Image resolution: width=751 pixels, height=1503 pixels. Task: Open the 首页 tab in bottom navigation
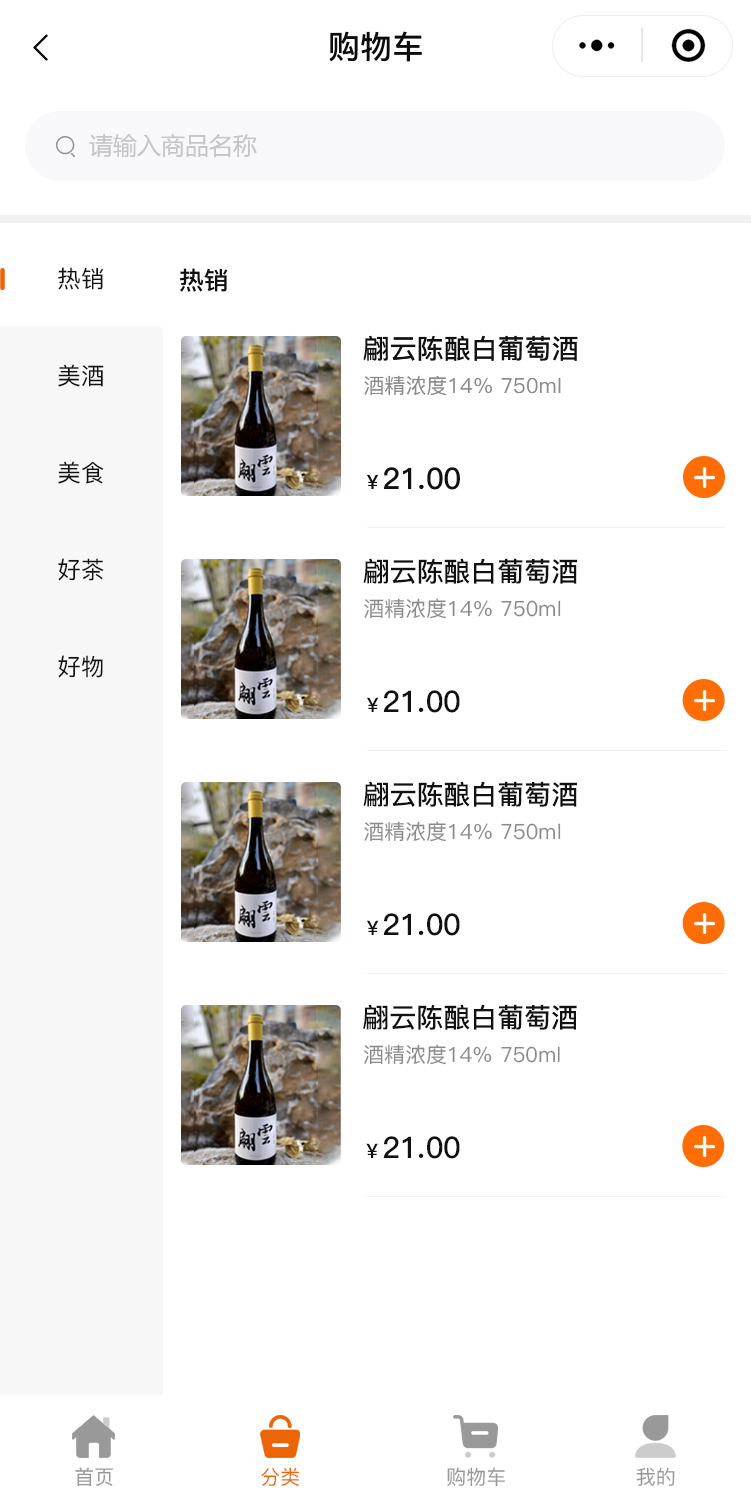pos(94,1450)
